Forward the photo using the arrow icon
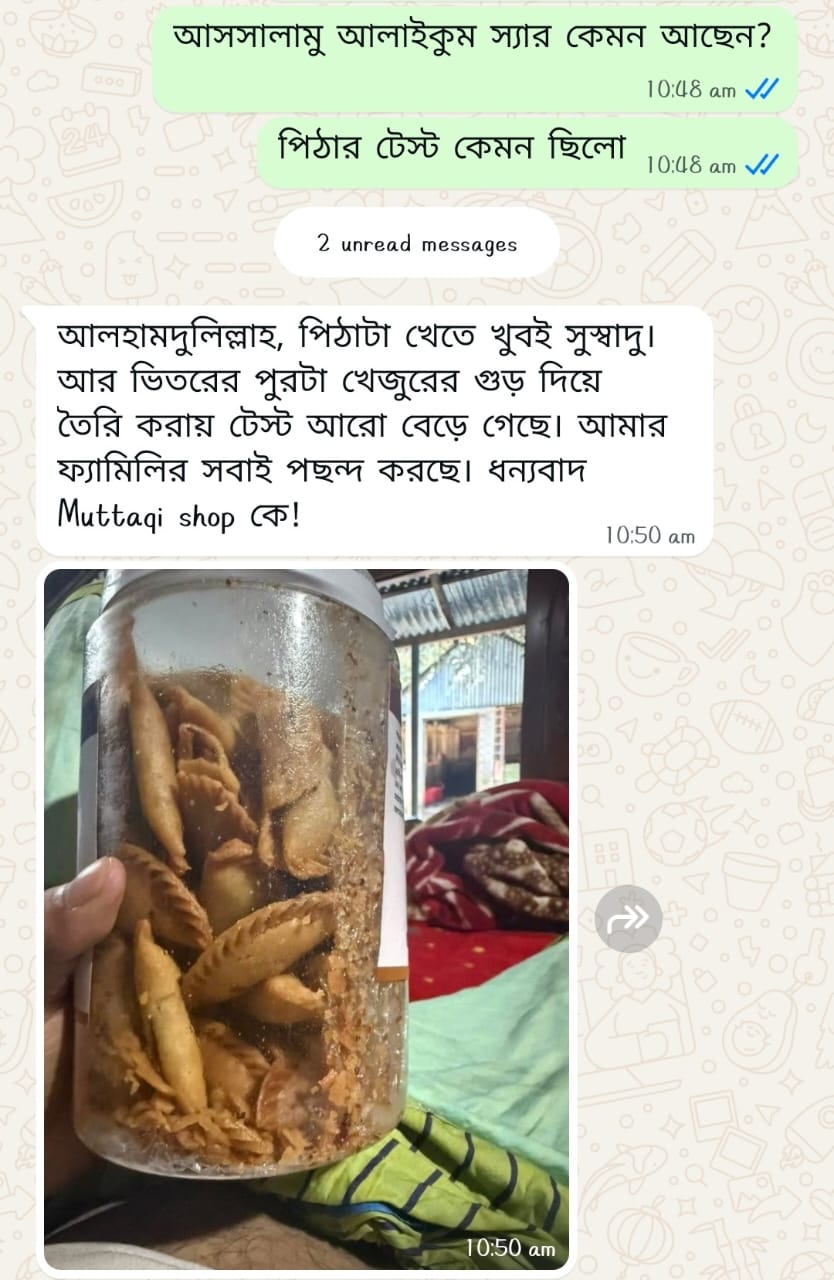834x1280 pixels. click(628, 918)
